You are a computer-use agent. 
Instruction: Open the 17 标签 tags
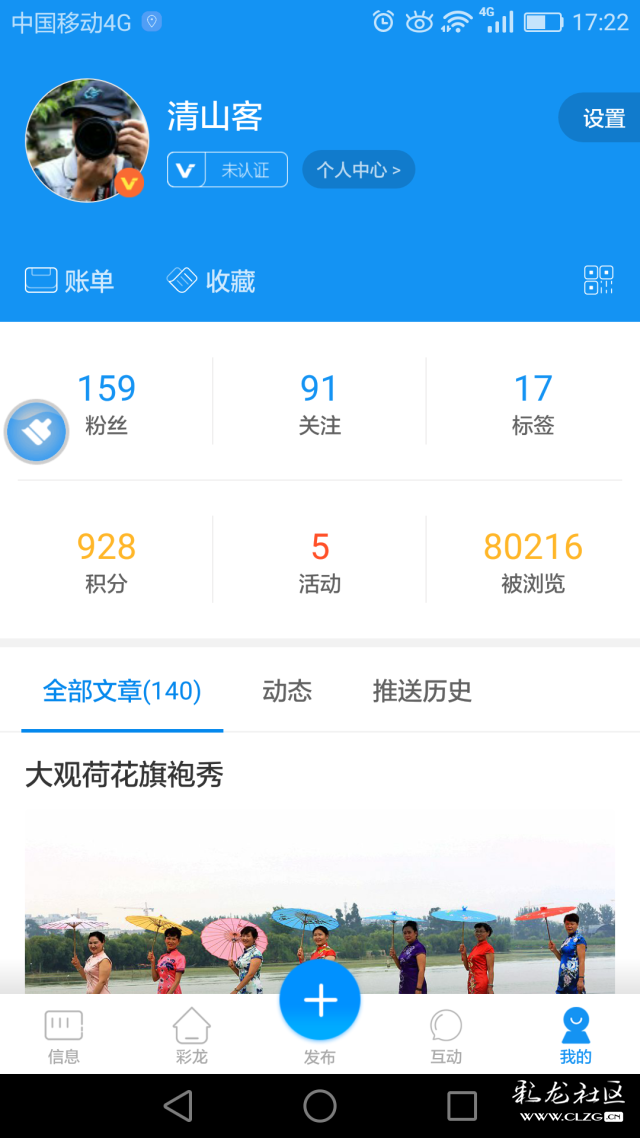532,403
